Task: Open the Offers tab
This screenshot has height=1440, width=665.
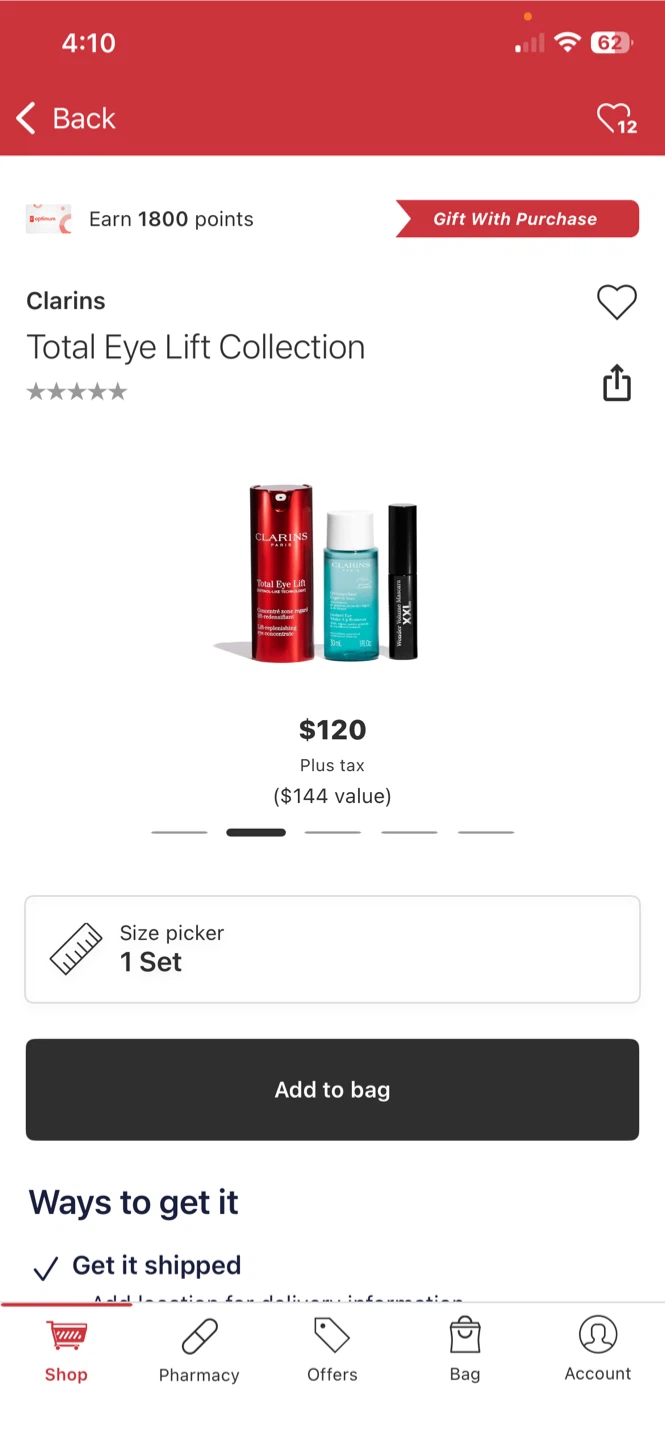Action: [x=332, y=1351]
